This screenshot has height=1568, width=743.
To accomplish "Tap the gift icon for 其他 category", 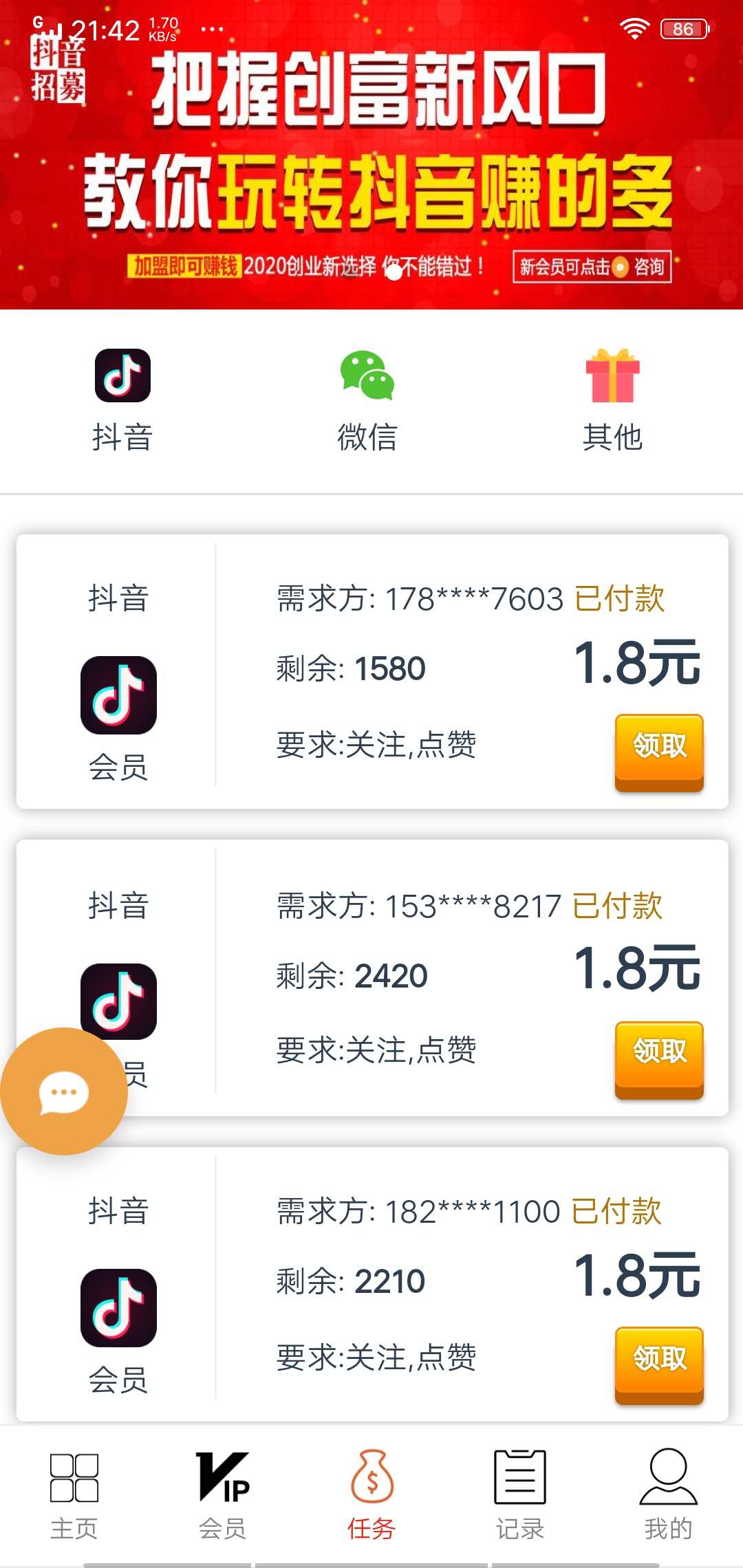I will (x=614, y=375).
